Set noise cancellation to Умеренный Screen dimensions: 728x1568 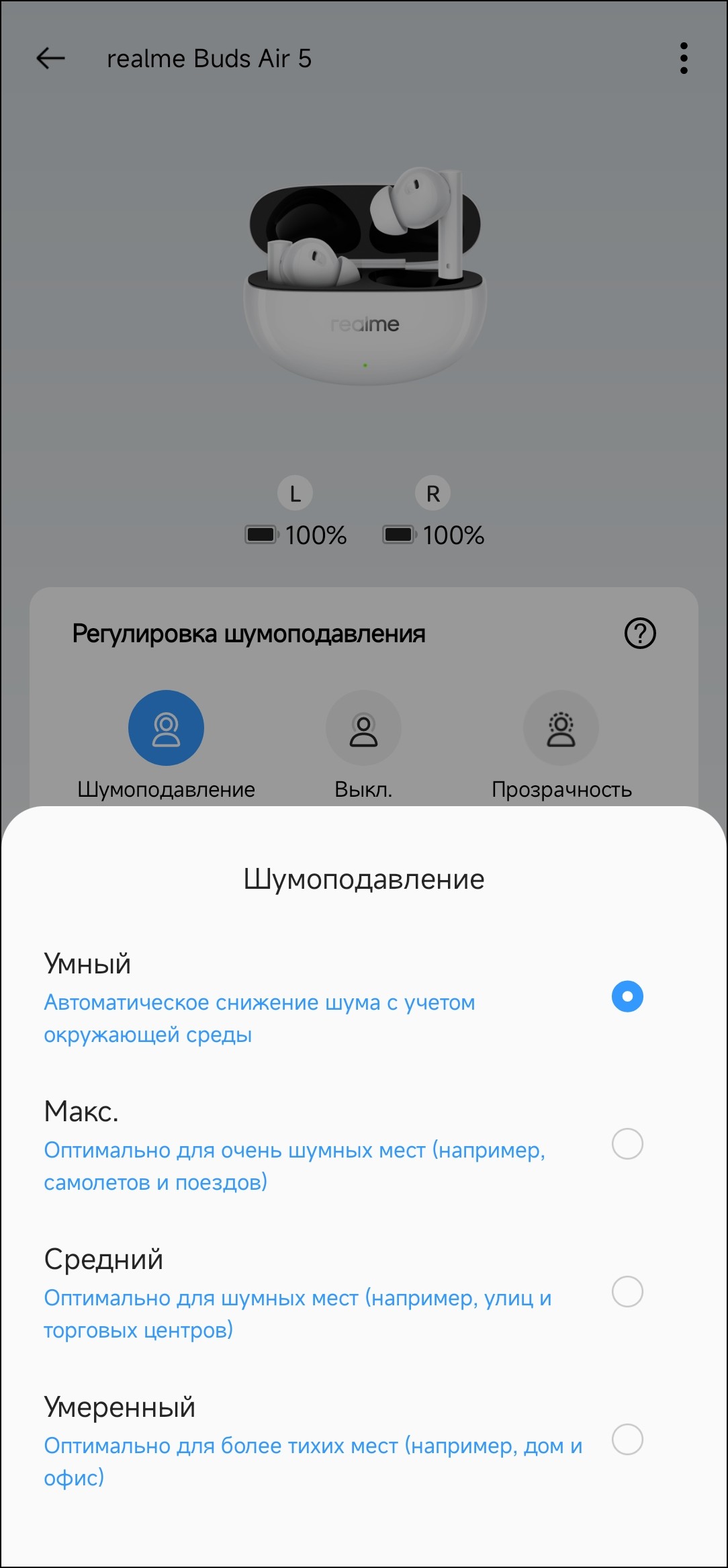coord(627,1440)
